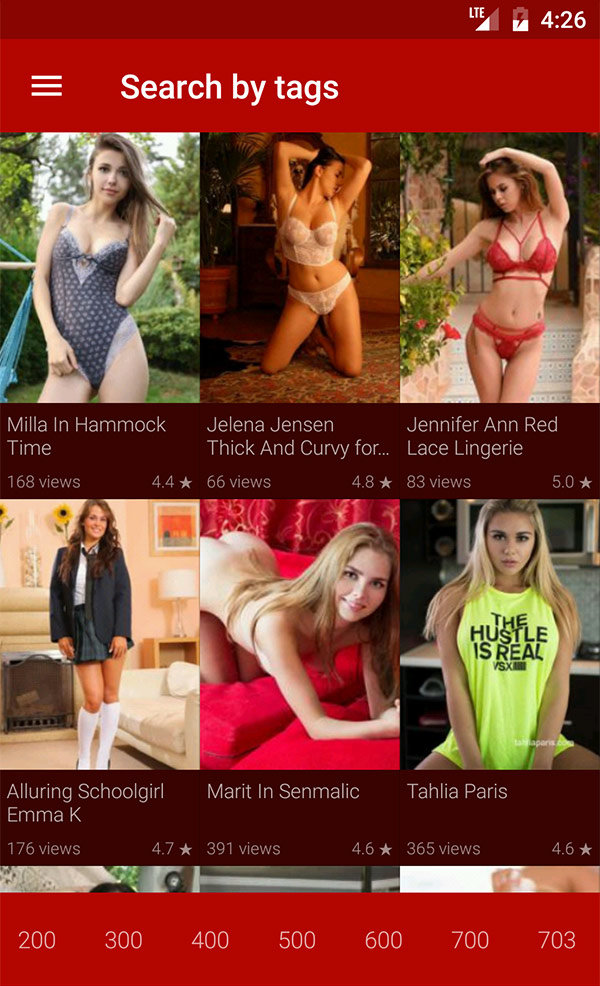Open the Jelena Jensen gallery card
The width and height of the screenshot is (600, 986).
(x=299, y=316)
